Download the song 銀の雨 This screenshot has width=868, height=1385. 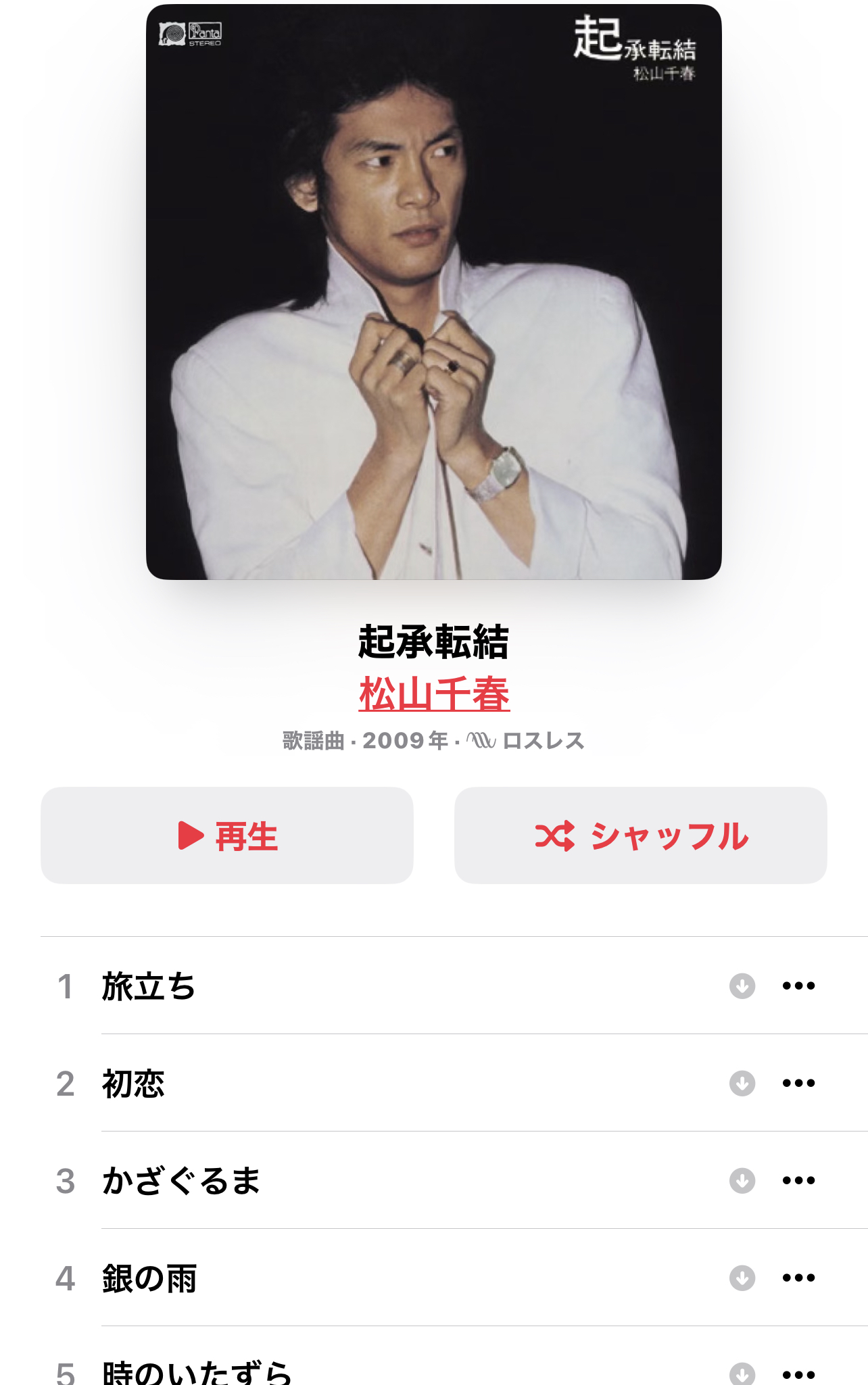[x=742, y=1278]
